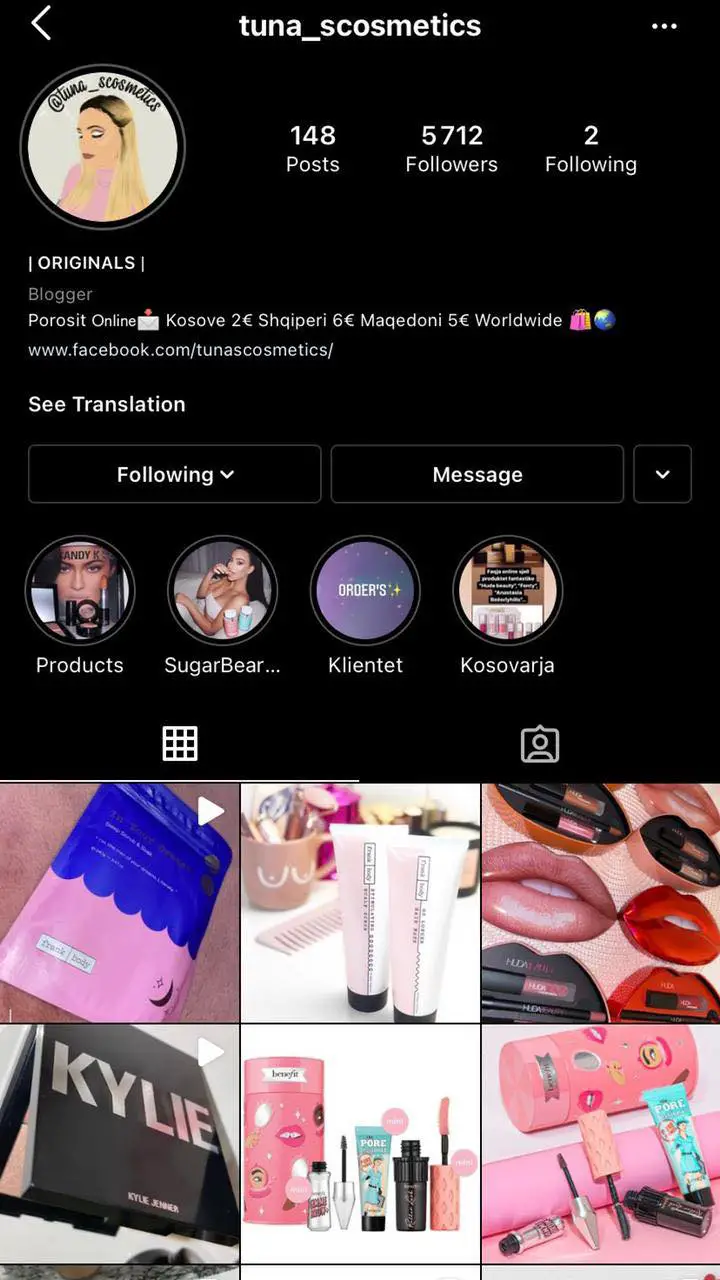This screenshot has height=1280, width=720.
Task: Select the posts grid tab
Action: [180, 744]
